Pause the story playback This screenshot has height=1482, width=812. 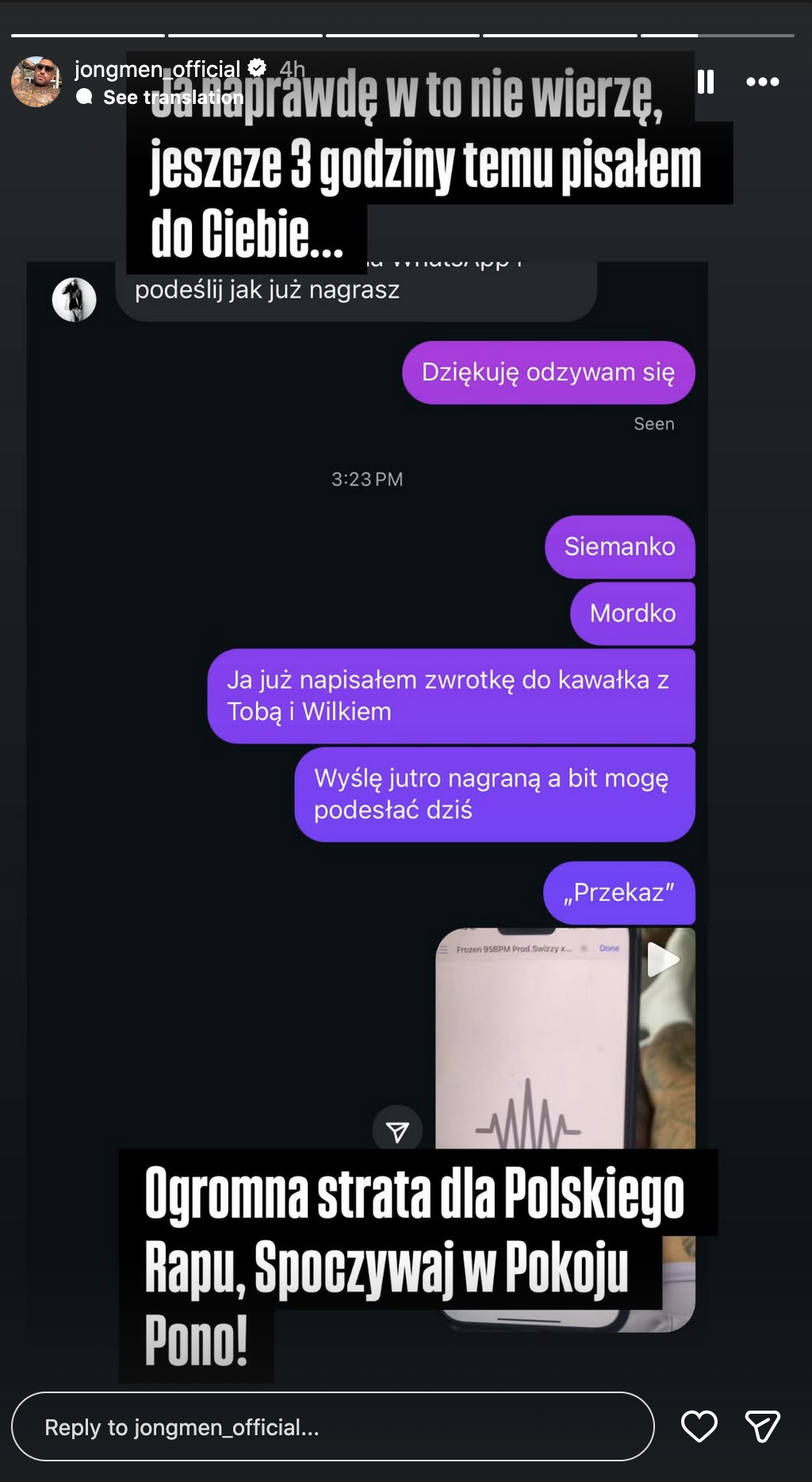[705, 82]
